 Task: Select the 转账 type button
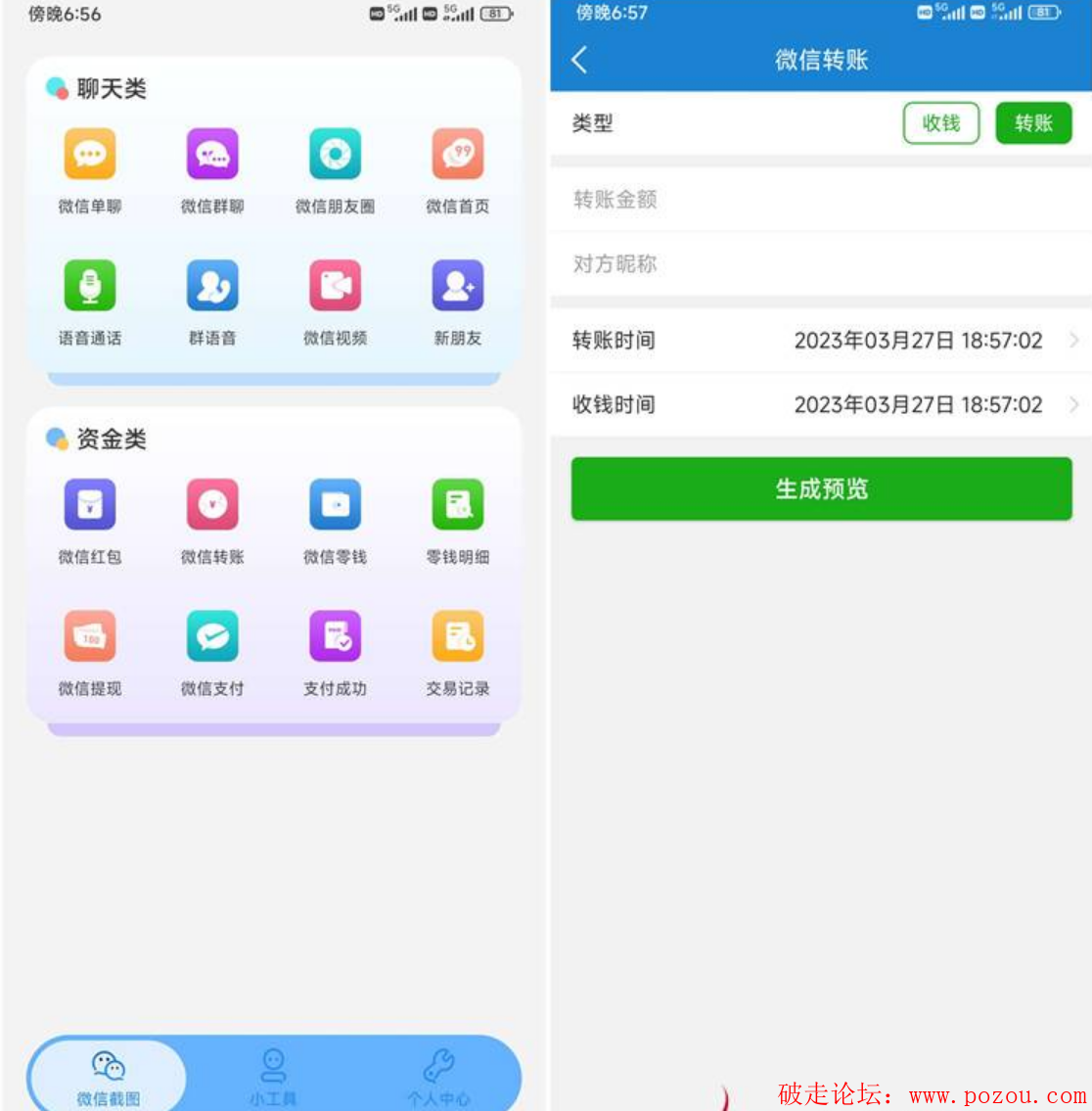[1033, 123]
